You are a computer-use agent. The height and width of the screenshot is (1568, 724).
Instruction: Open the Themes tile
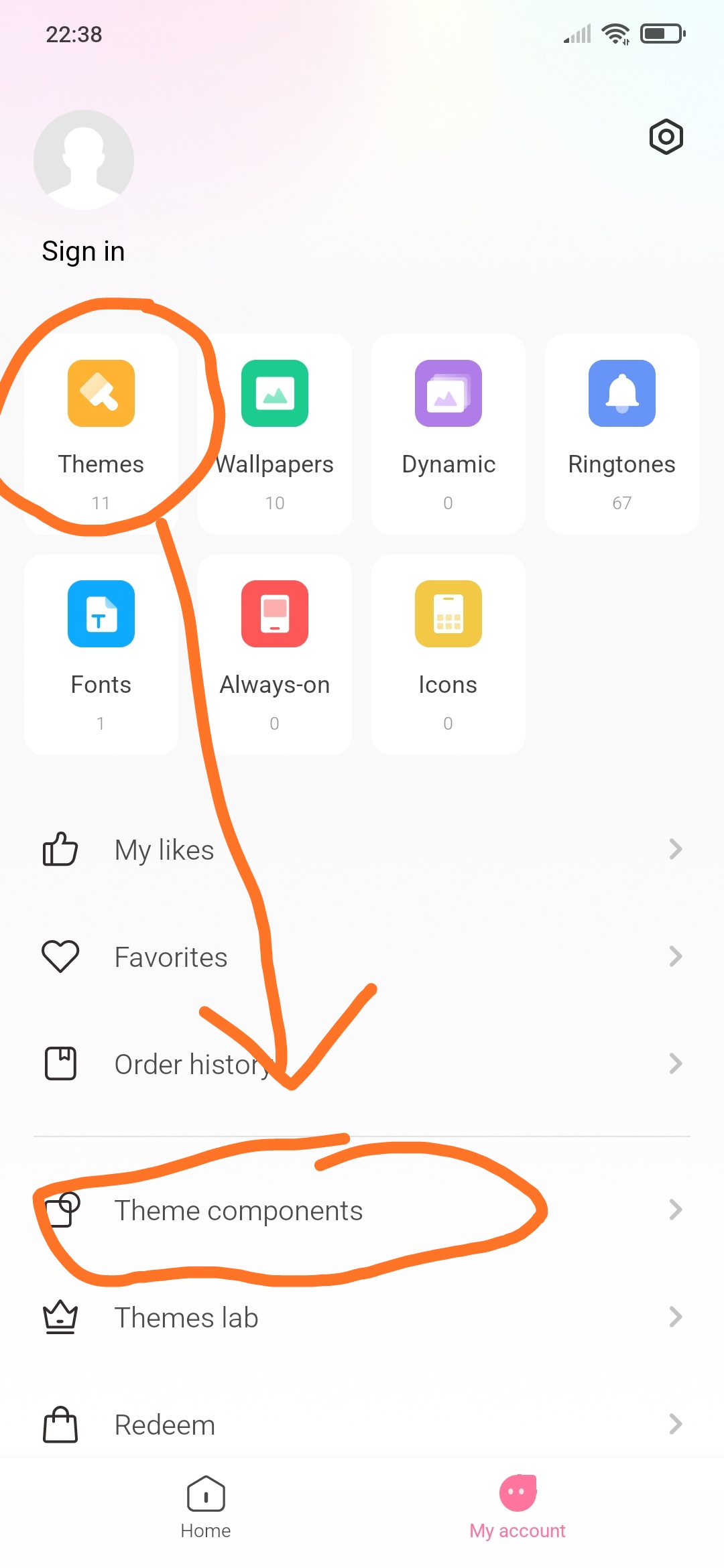coord(101,434)
